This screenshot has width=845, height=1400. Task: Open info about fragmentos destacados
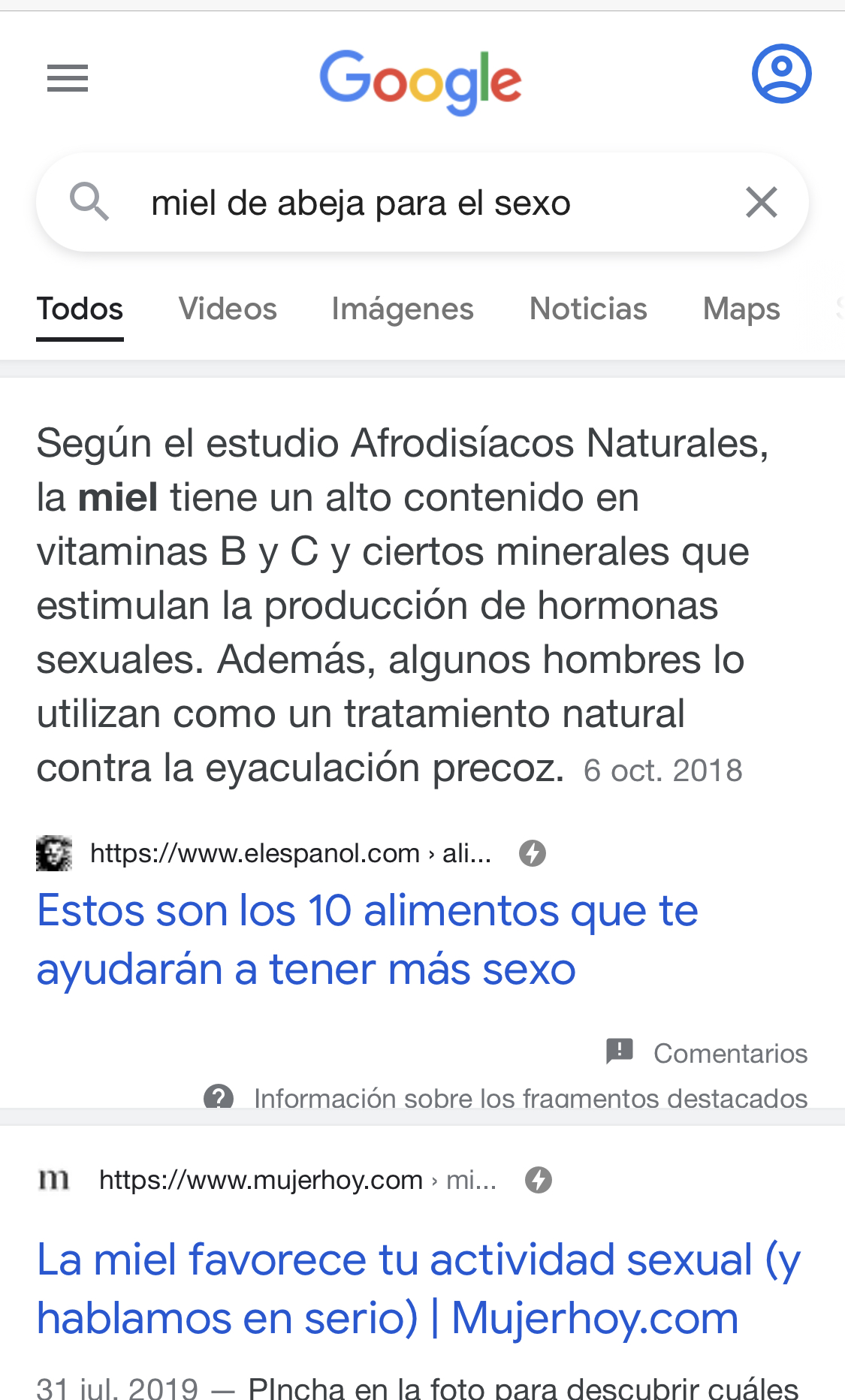tap(506, 1097)
